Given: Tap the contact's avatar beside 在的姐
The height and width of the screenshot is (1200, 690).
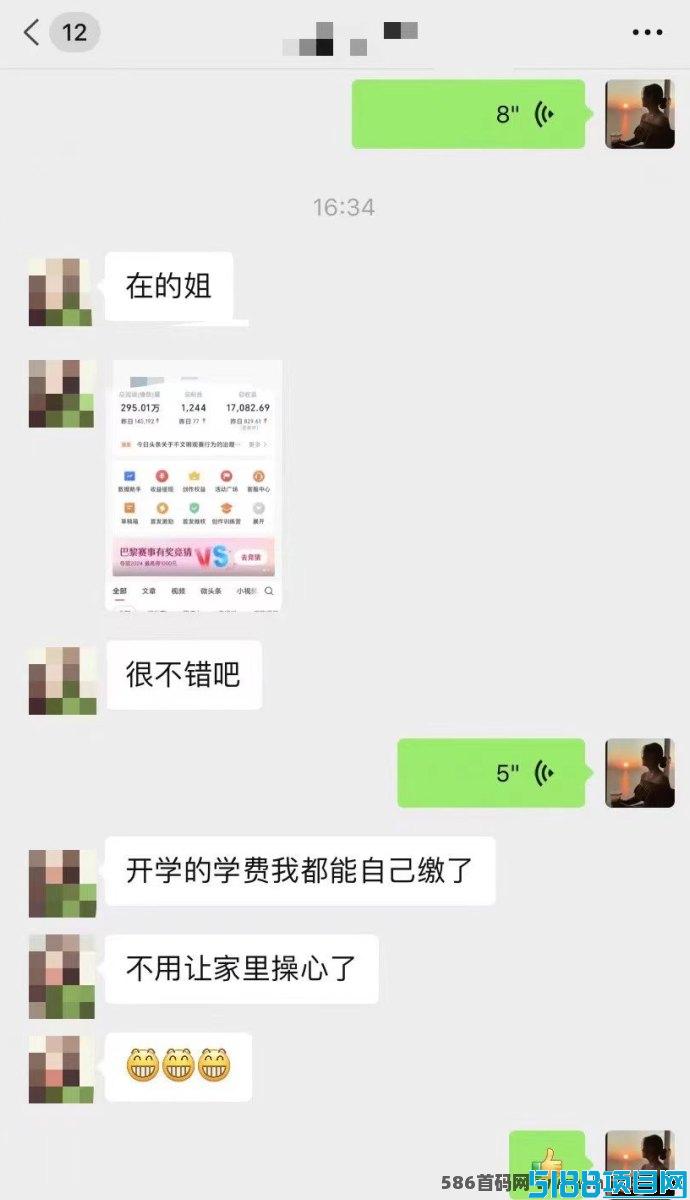Looking at the screenshot, I should tap(60, 291).
